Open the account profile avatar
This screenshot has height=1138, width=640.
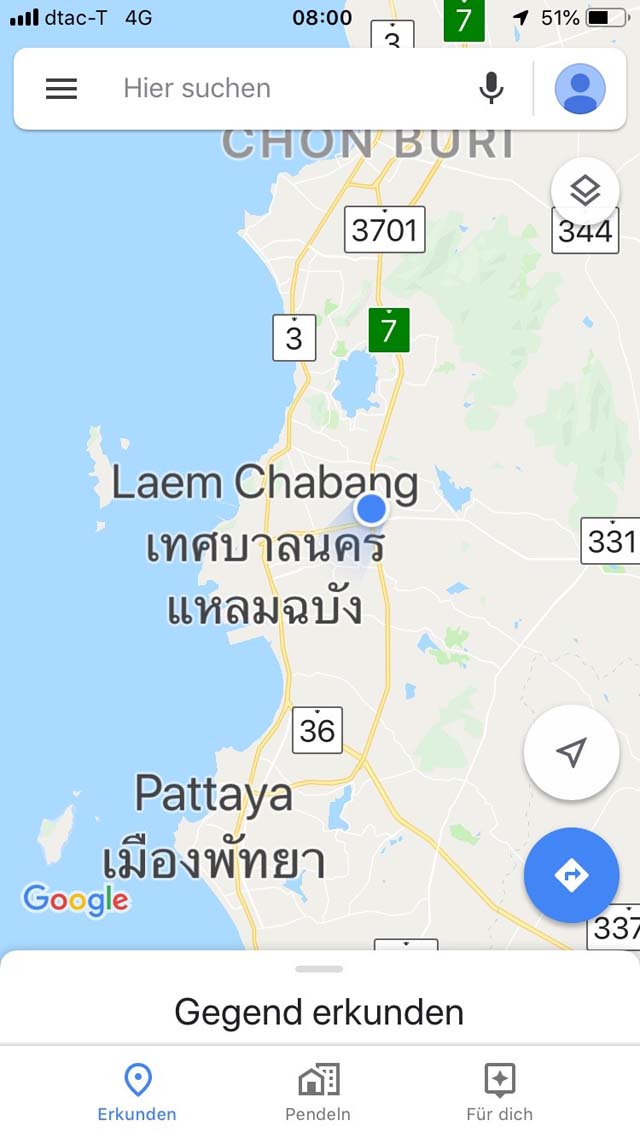580,89
